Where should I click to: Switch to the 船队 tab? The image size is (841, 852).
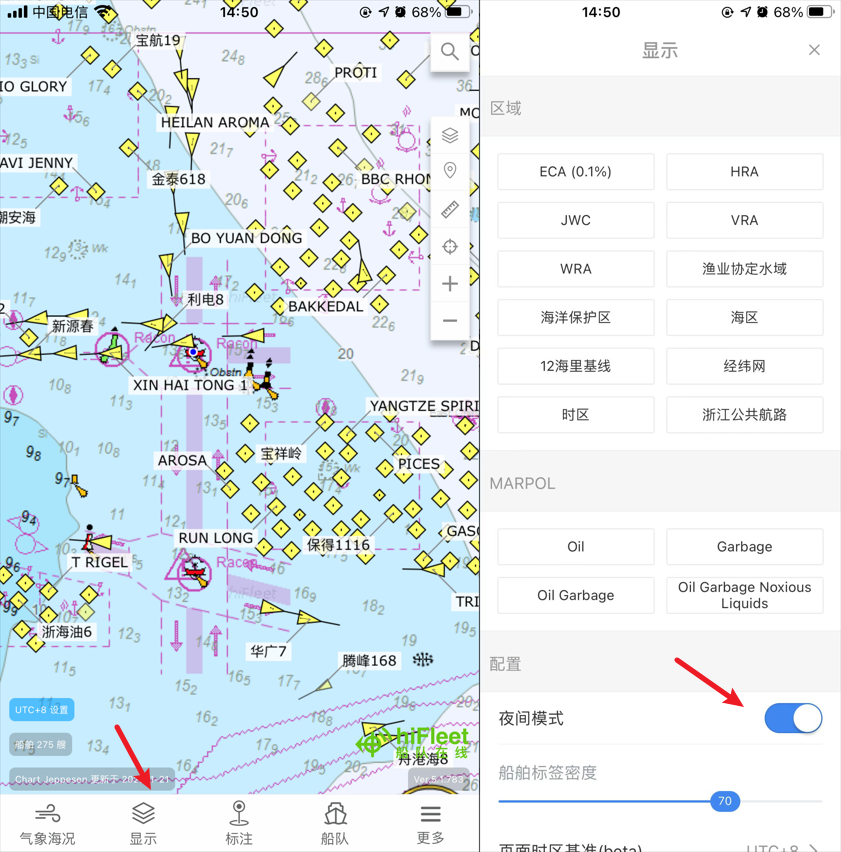pos(335,823)
